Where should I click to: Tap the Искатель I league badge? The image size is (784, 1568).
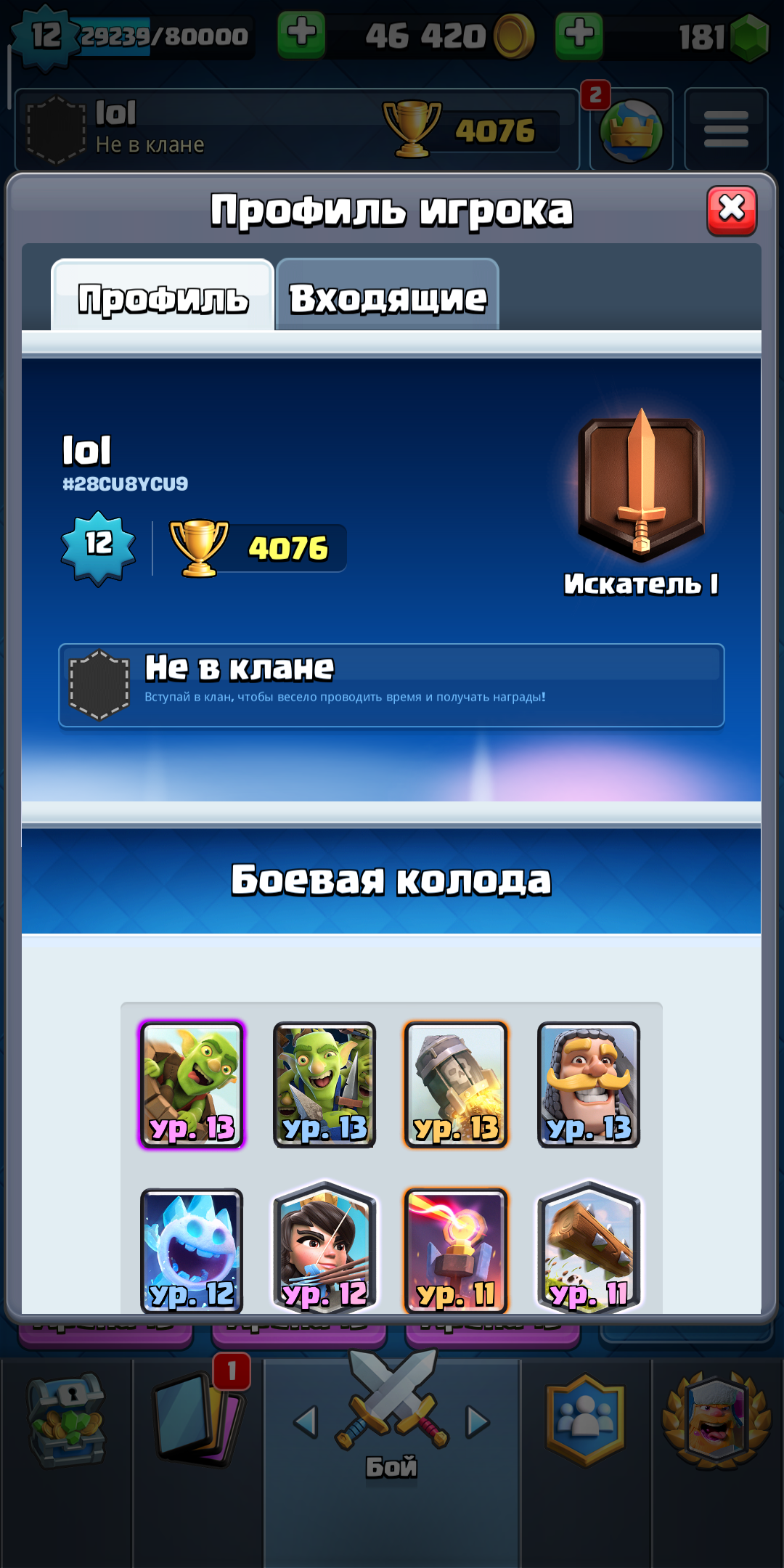click(x=641, y=502)
